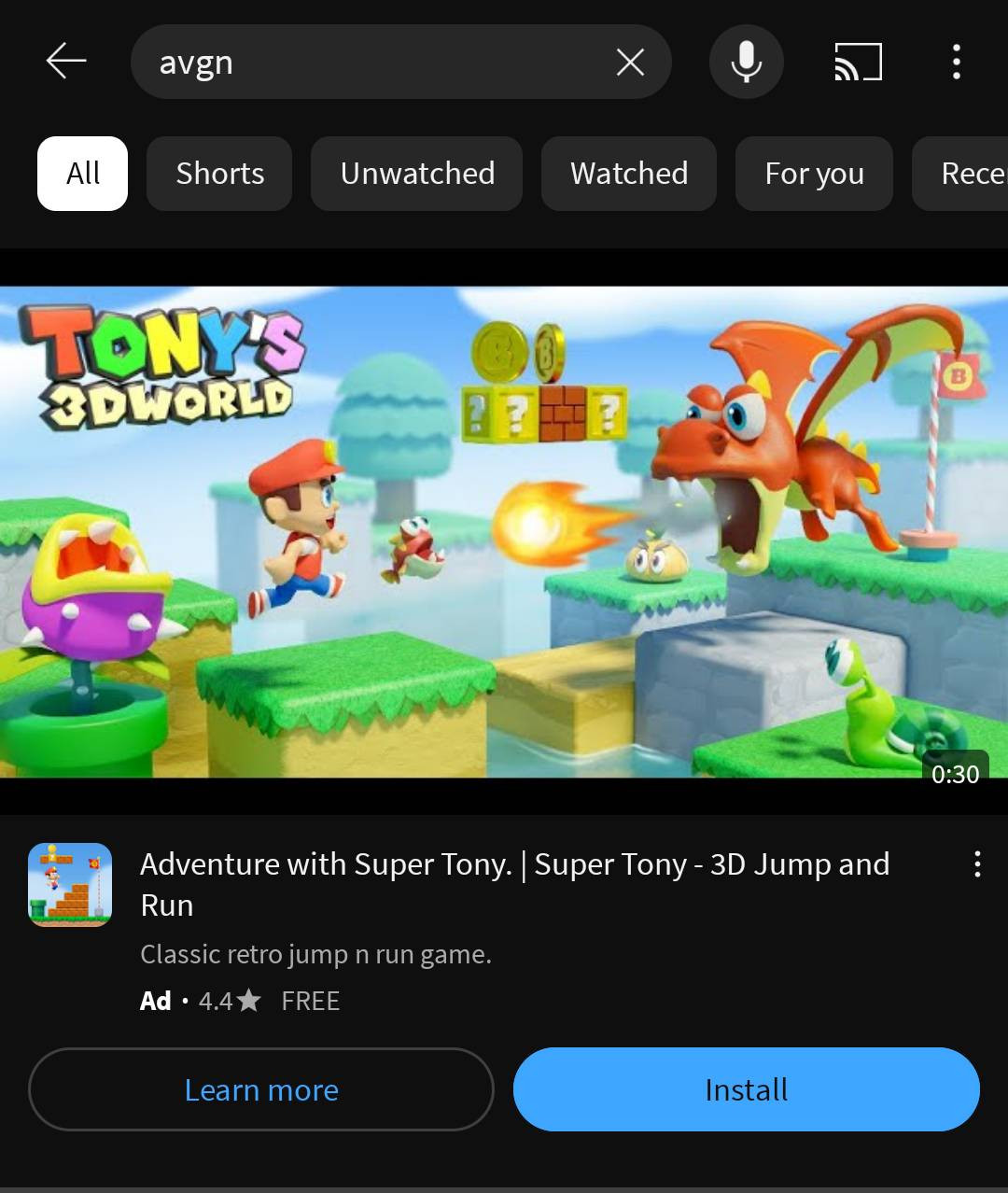
Task: Tap Learn more about Super Tony
Action: [261, 1089]
